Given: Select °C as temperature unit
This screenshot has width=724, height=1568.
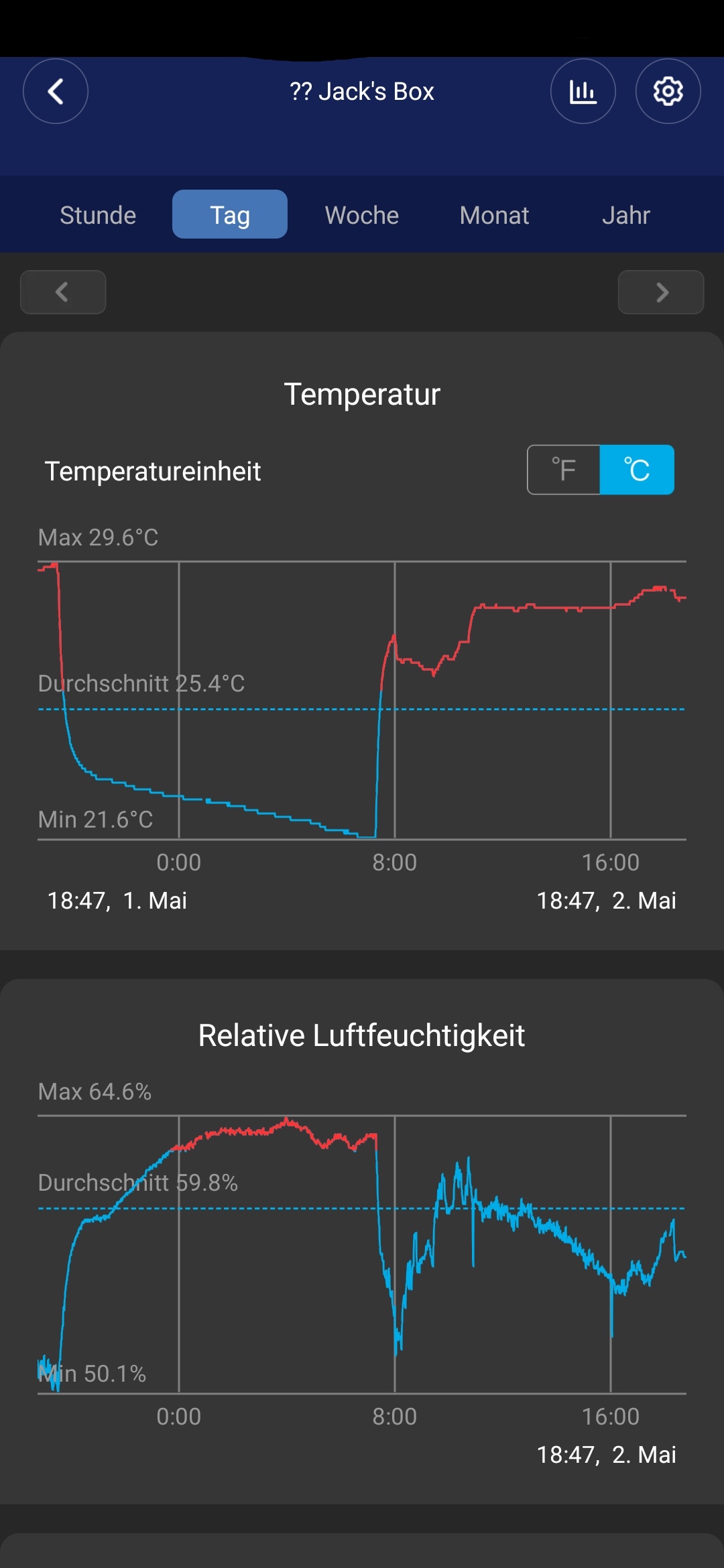Looking at the screenshot, I should pyautogui.click(x=637, y=470).
